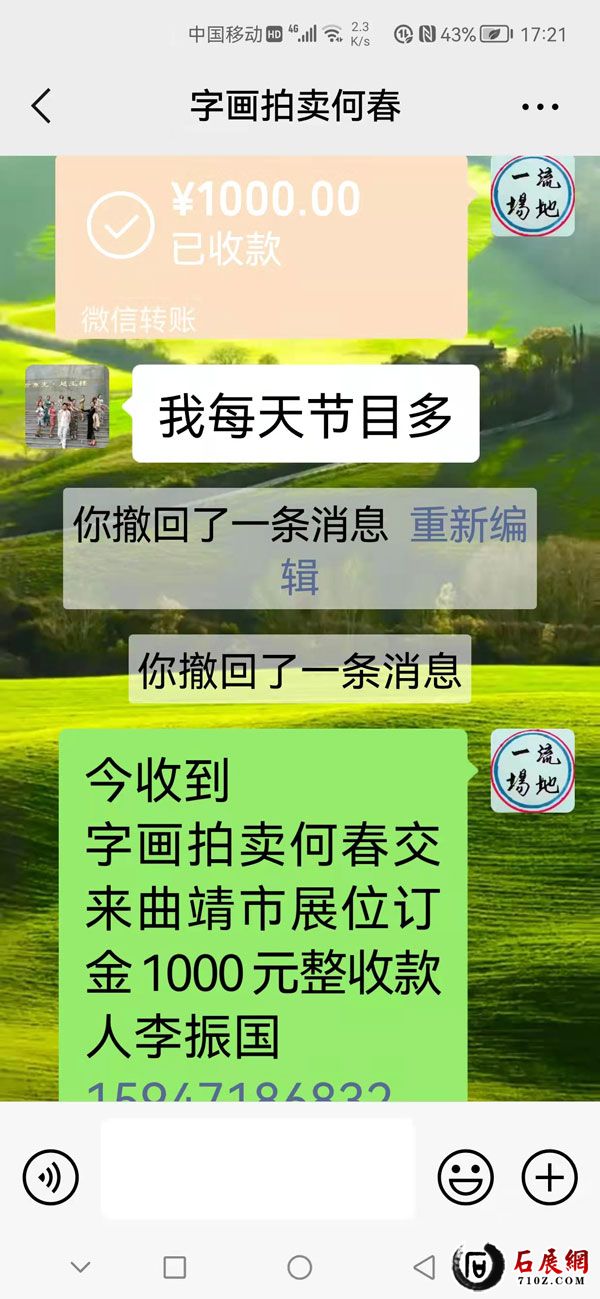Tap the system home button

[x=300, y=1267]
